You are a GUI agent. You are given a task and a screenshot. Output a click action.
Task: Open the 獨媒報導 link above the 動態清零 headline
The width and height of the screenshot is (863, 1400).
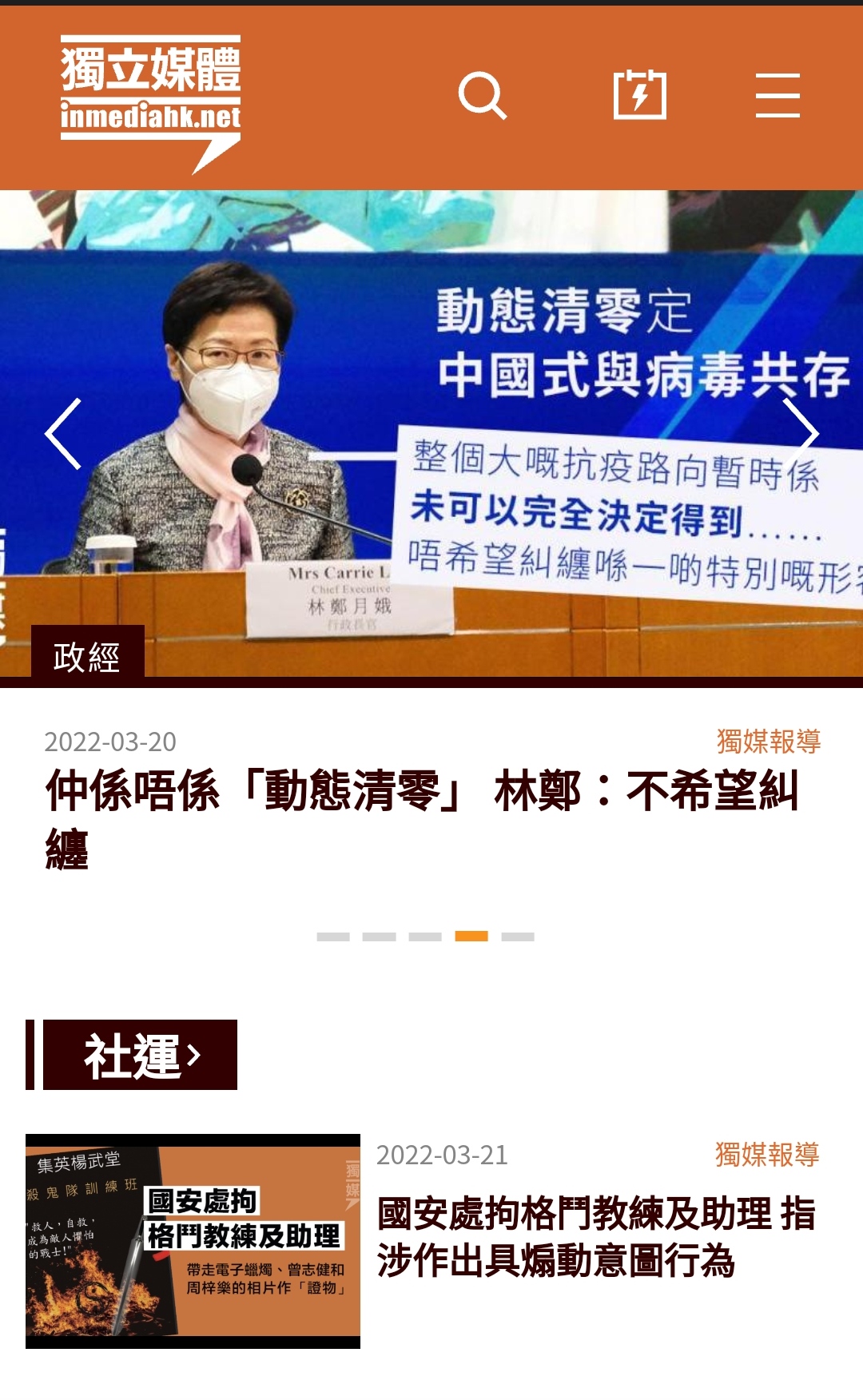(768, 742)
